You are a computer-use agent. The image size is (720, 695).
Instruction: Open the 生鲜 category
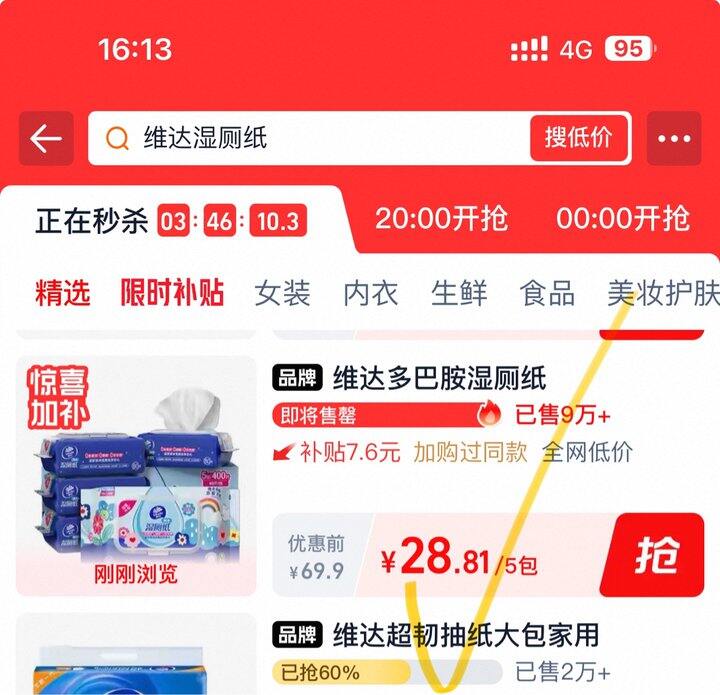point(459,293)
